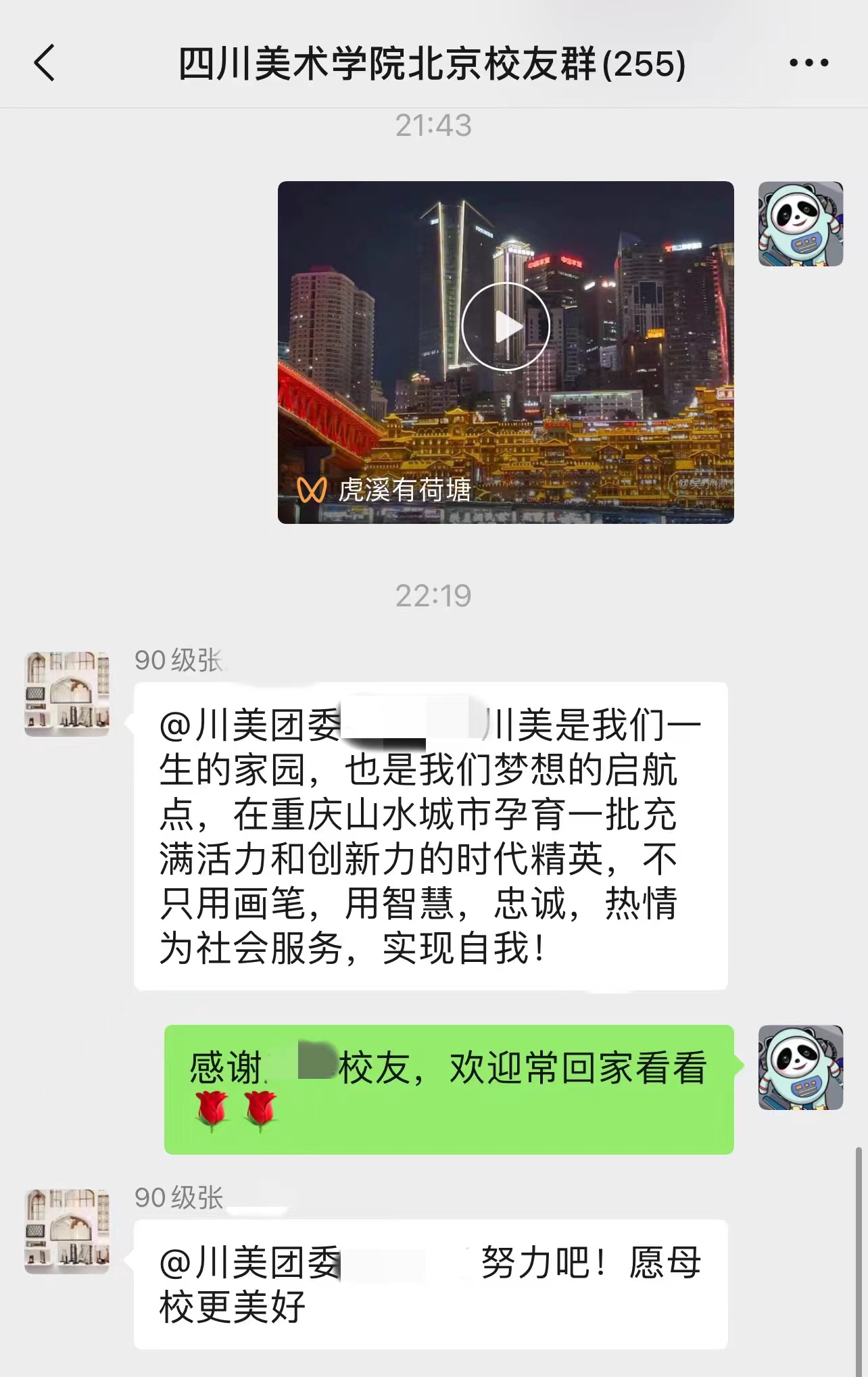Open panda avatar next to the video message

(x=800, y=224)
